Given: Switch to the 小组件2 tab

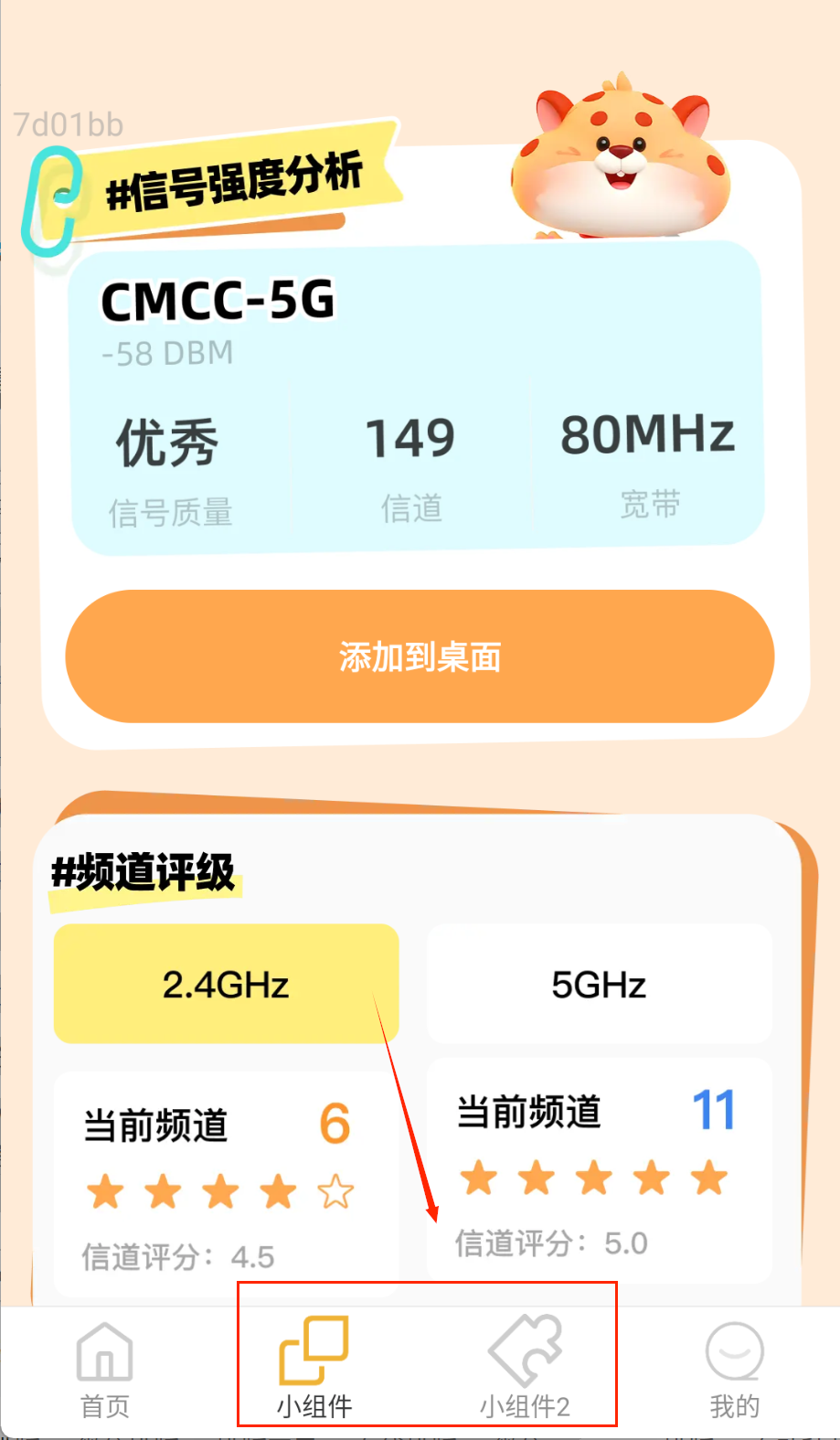Looking at the screenshot, I should pos(525,1369).
